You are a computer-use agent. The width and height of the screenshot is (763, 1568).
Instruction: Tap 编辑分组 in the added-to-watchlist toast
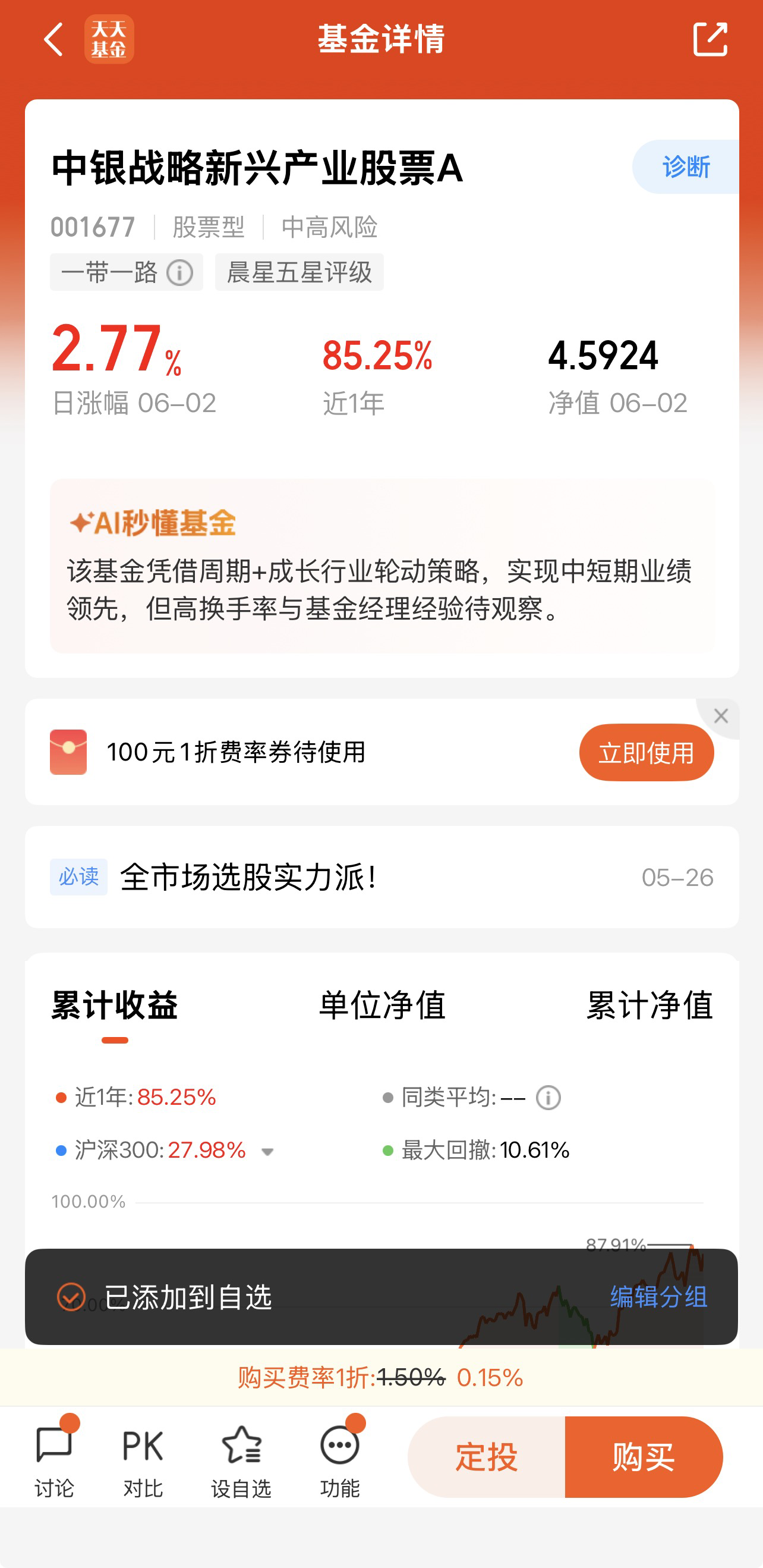point(658,1297)
